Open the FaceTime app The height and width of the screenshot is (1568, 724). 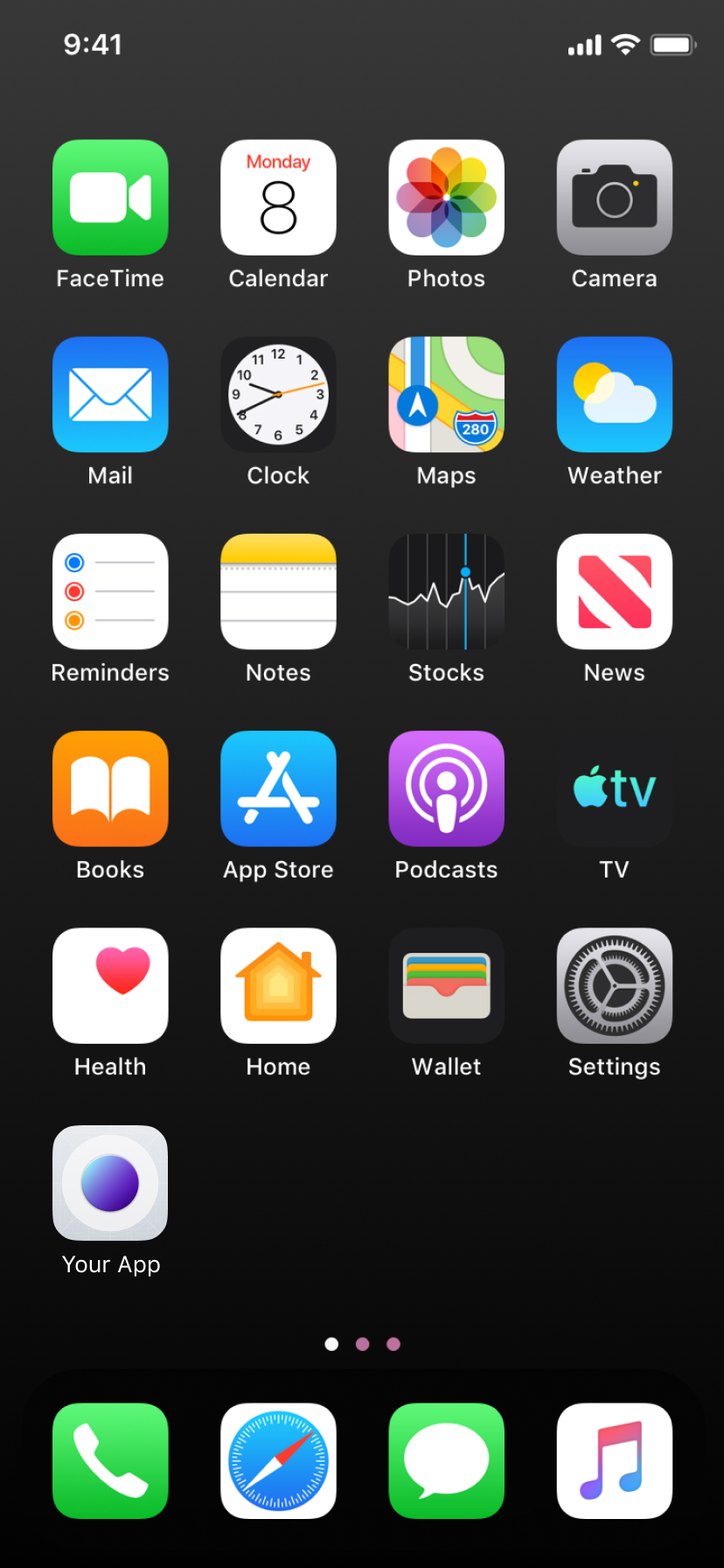tap(110, 198)
